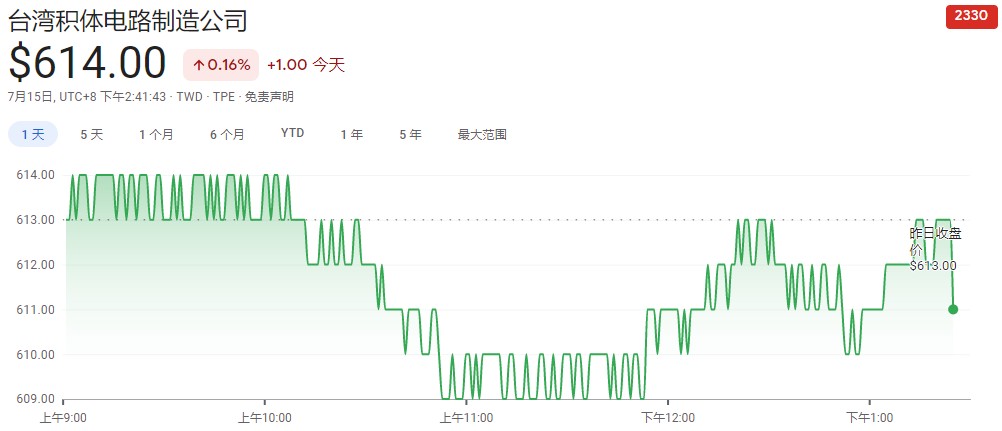Switch to the 5 天 chart view

click(91, 134)
